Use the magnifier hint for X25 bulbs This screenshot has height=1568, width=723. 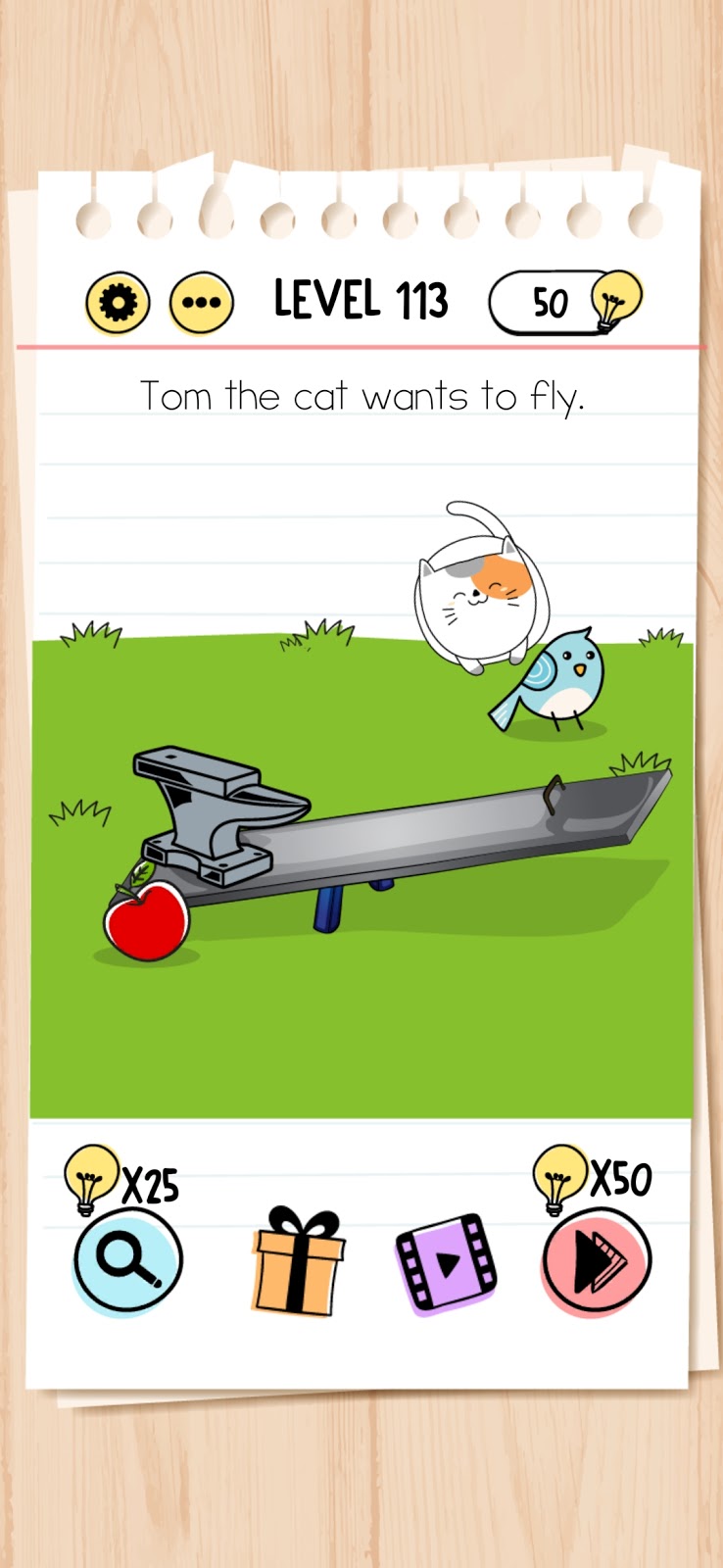tap(128, 1261)
